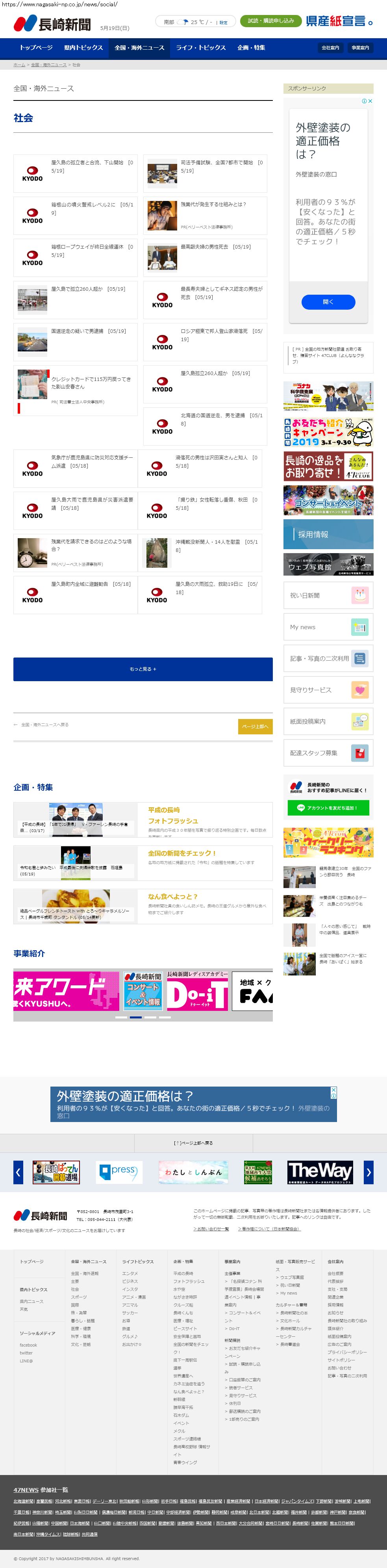
Task: Open the 企画・特集 tab
Action: (x=251, y=48)
